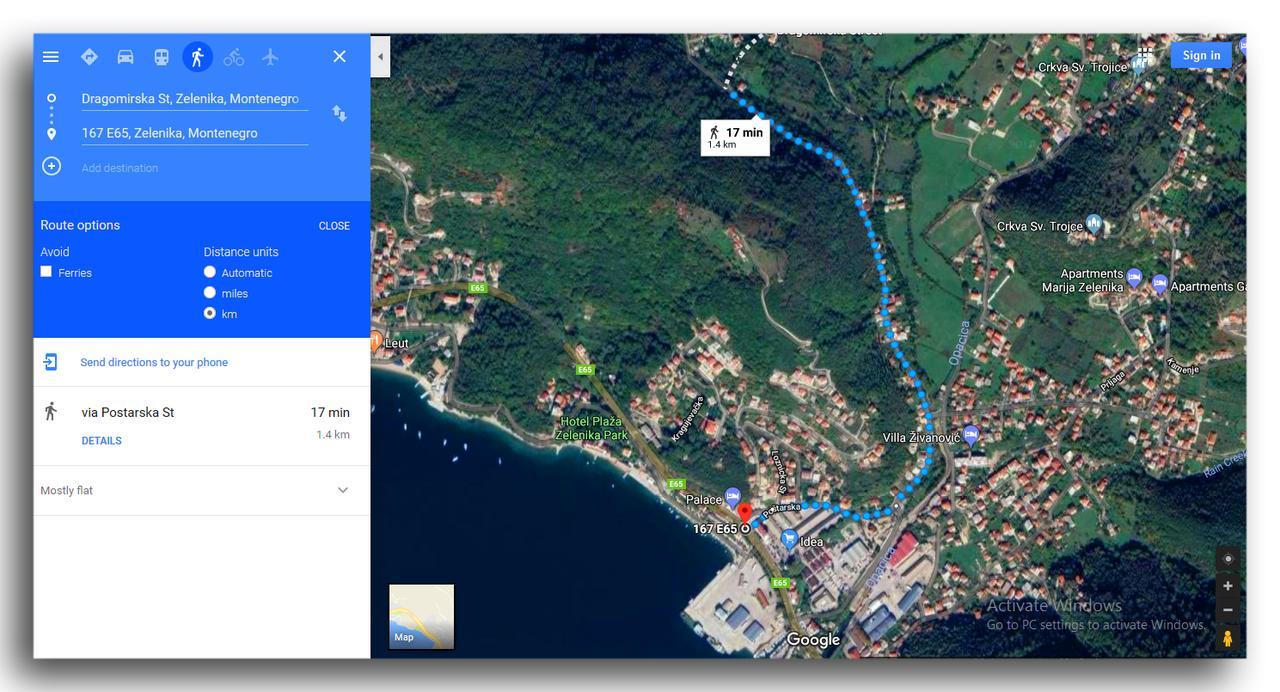The image size is (1280, 692).
Task: Open details of the Postarska St route
Action: (x=101, y=441)
